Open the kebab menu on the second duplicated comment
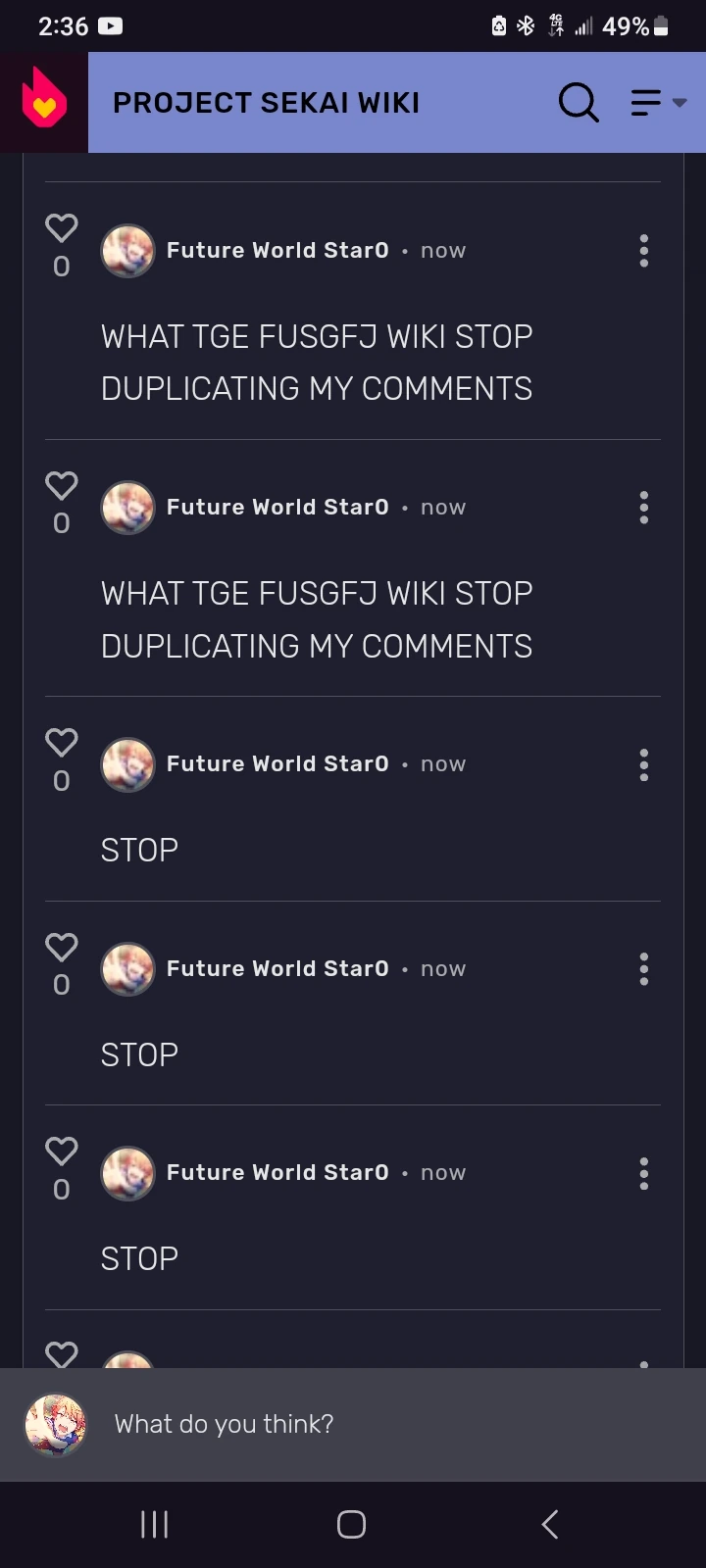Viewport: 706px width, 1568px height. (644, 508)
